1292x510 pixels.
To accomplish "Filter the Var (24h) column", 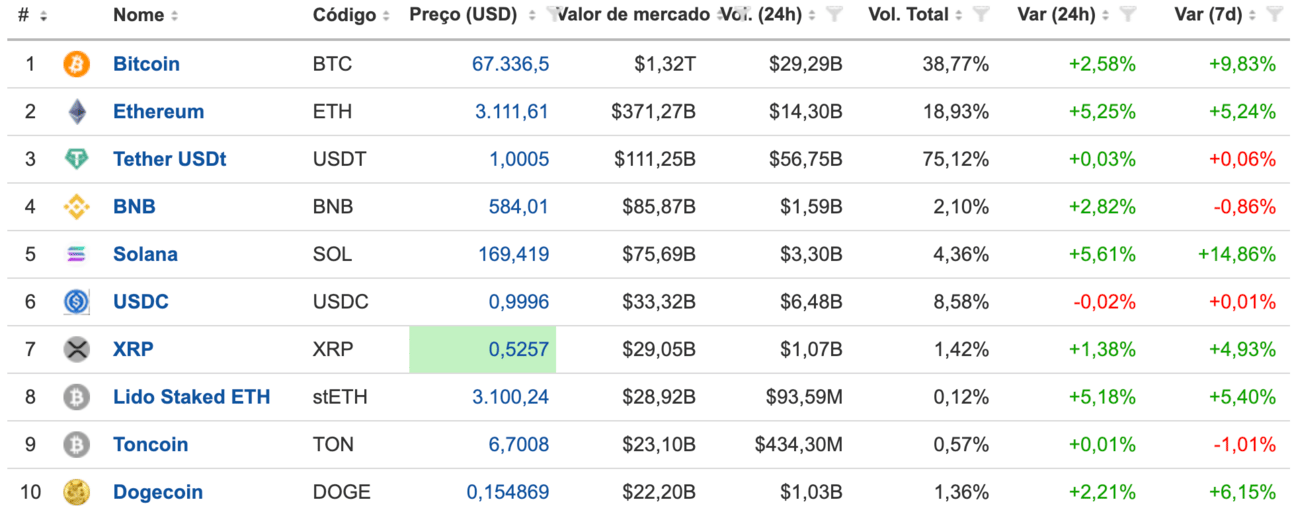I will click(1128, 14).
